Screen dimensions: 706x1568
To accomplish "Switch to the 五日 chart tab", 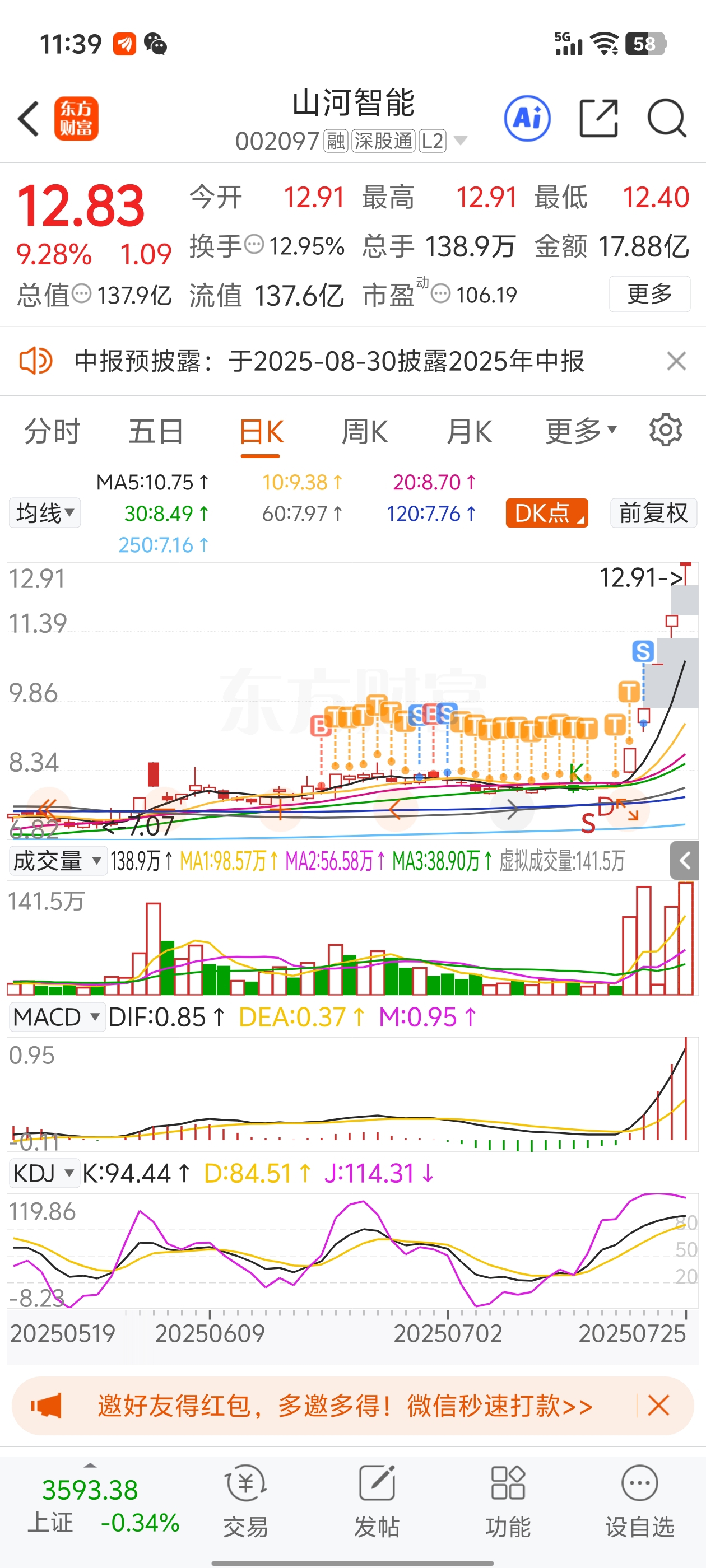I will click(x=156, y=432).
